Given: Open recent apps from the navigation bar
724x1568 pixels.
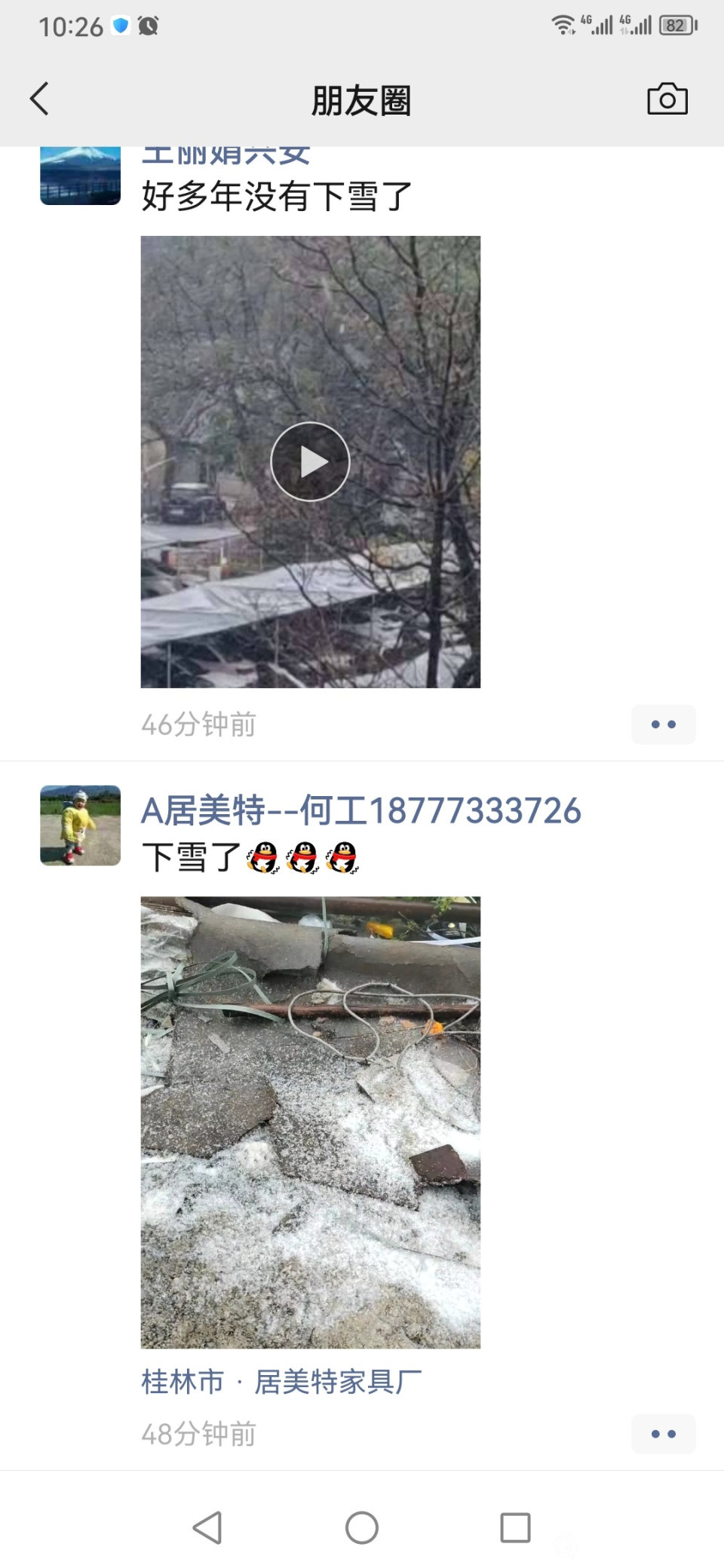Looking at the screenshot, I should pos(515,1528).
